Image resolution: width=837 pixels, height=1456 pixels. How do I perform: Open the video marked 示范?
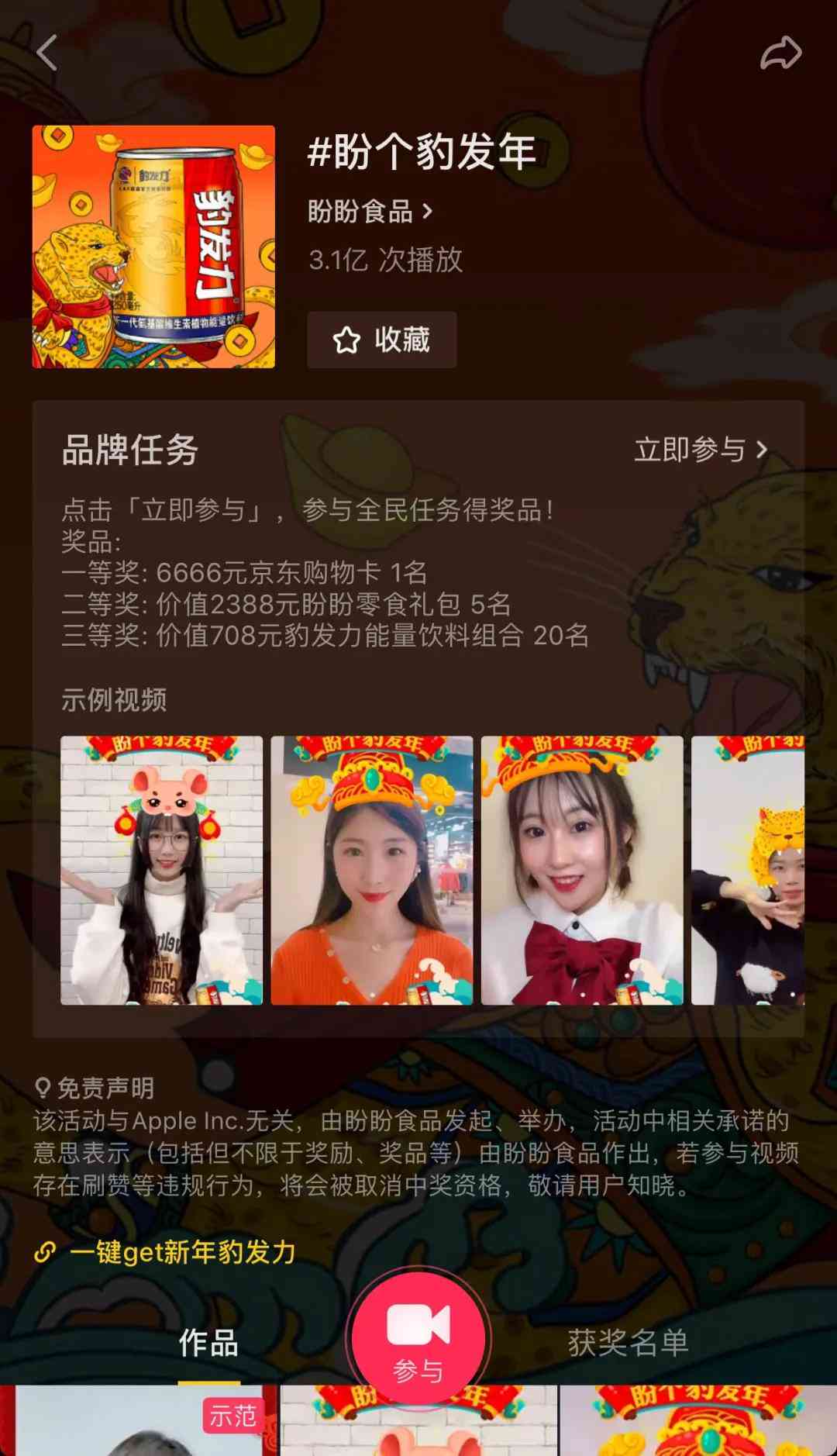(139, 1423)
